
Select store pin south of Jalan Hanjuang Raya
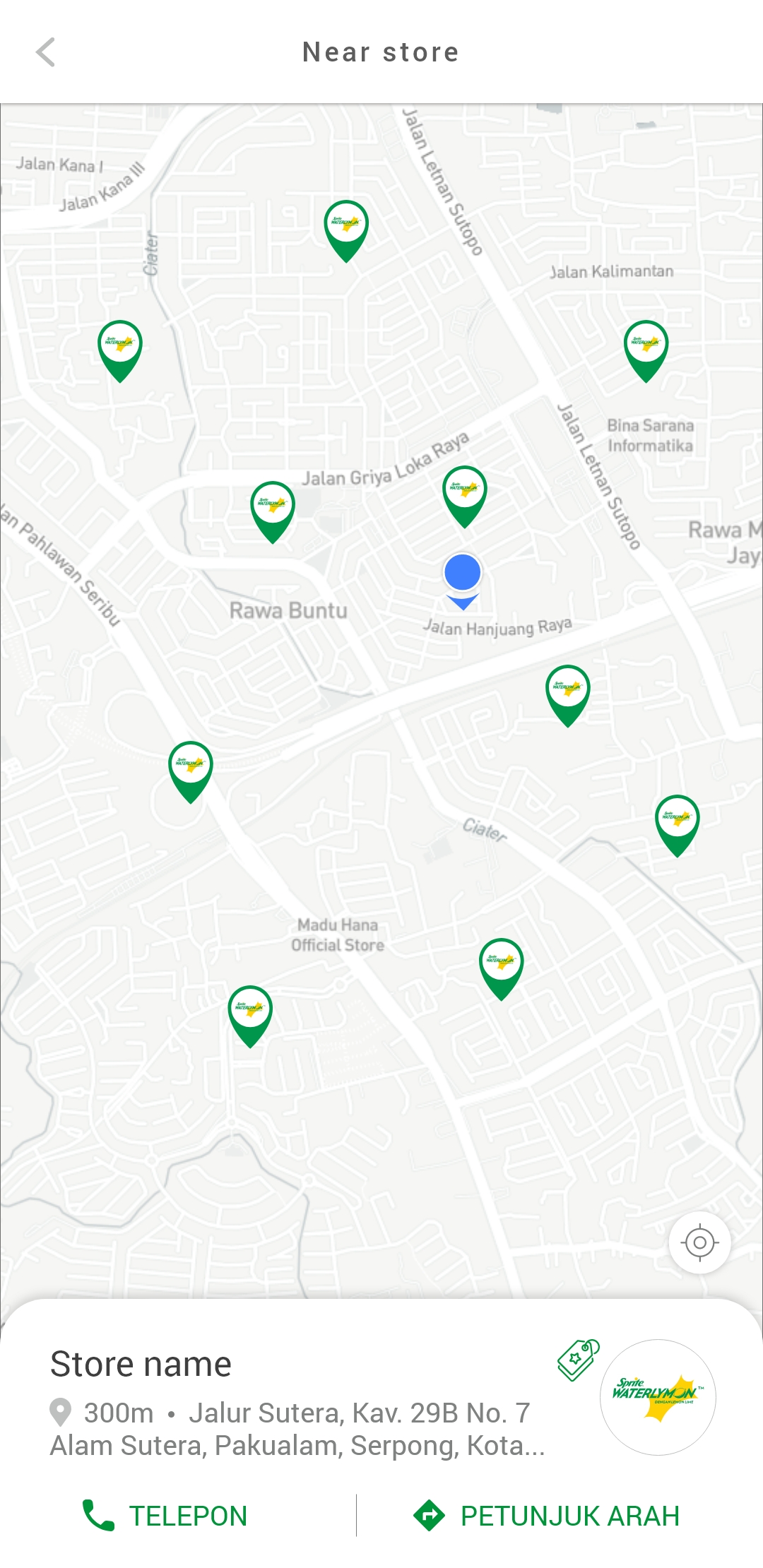[567, 695]
